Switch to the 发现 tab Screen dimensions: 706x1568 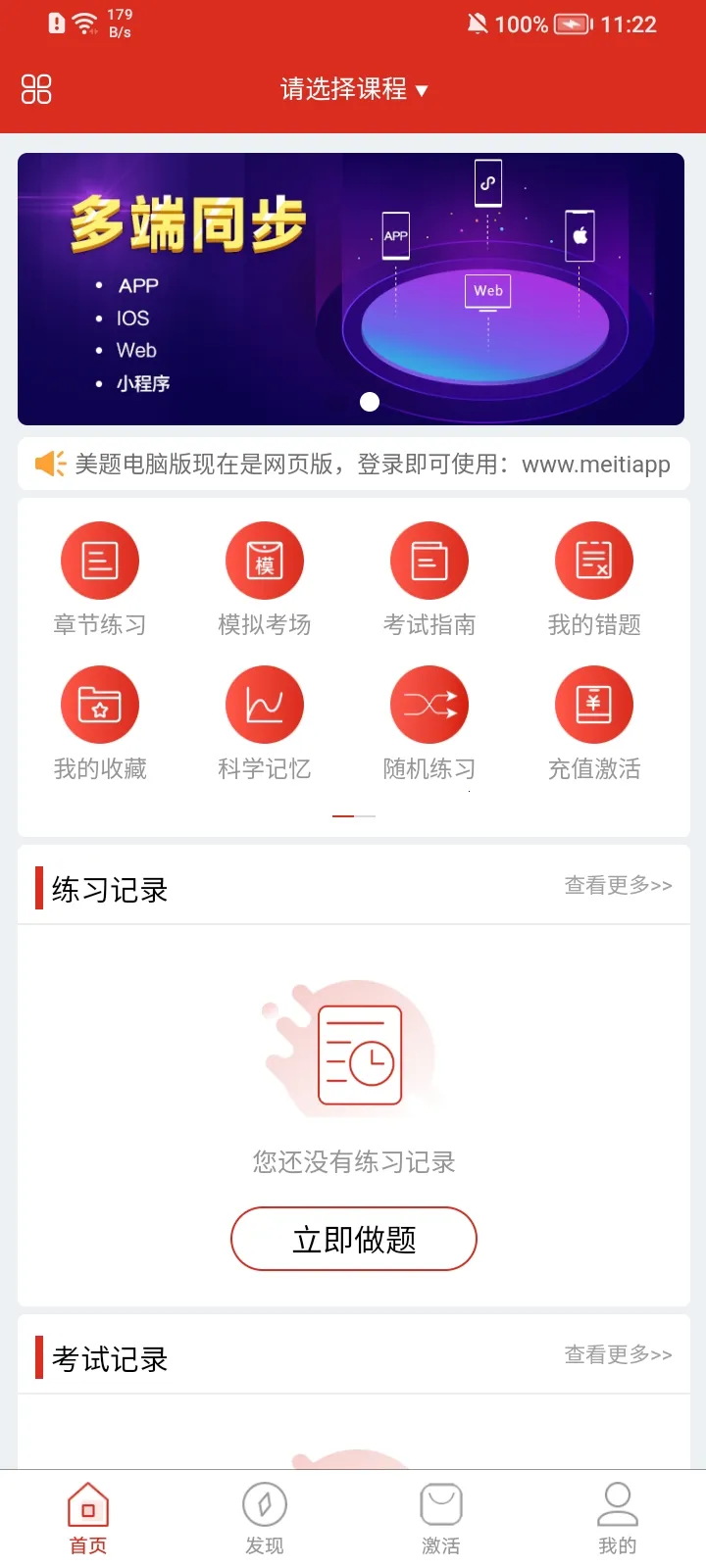click(x=265, y=1518)
